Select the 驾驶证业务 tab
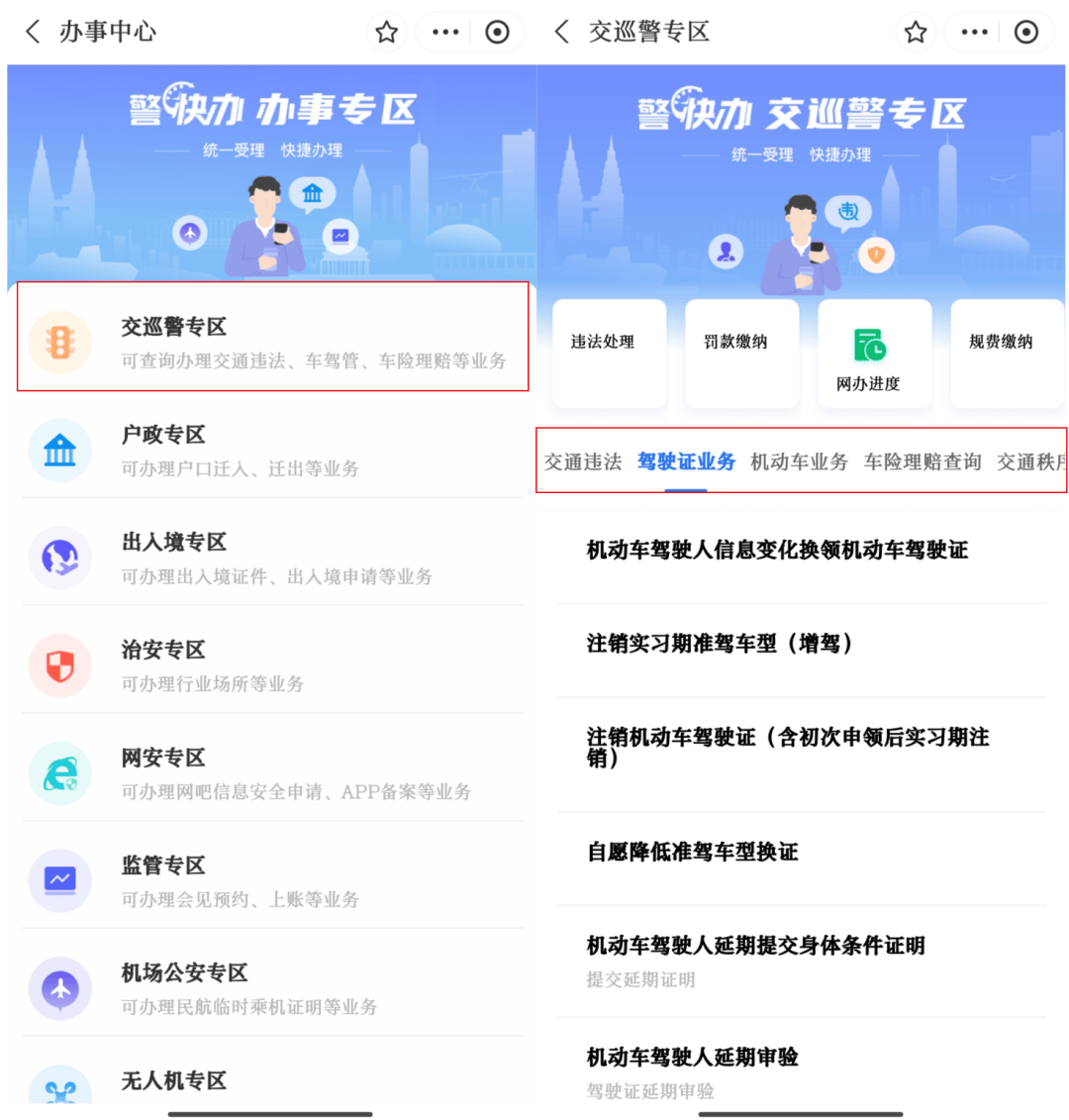The width and height of the screenshot is (1069, 1120). [686, 461]
